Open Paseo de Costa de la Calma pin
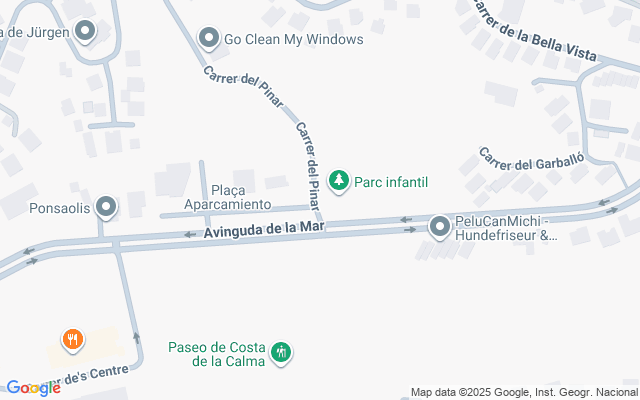640x400 pixels. click(281, 351)
